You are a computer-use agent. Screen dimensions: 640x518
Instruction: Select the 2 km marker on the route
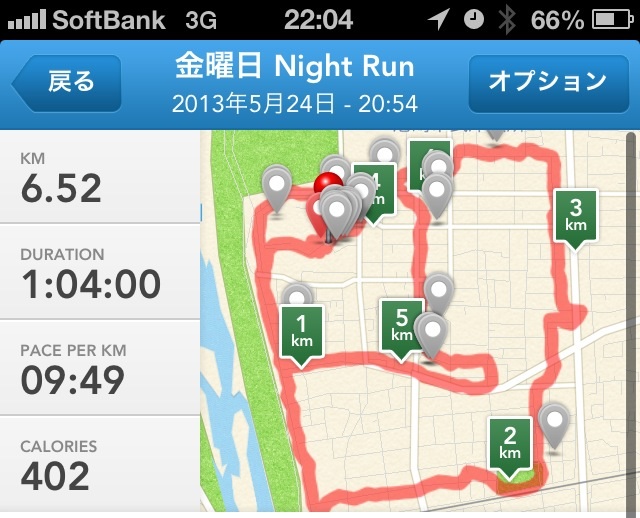pos(510,441)
